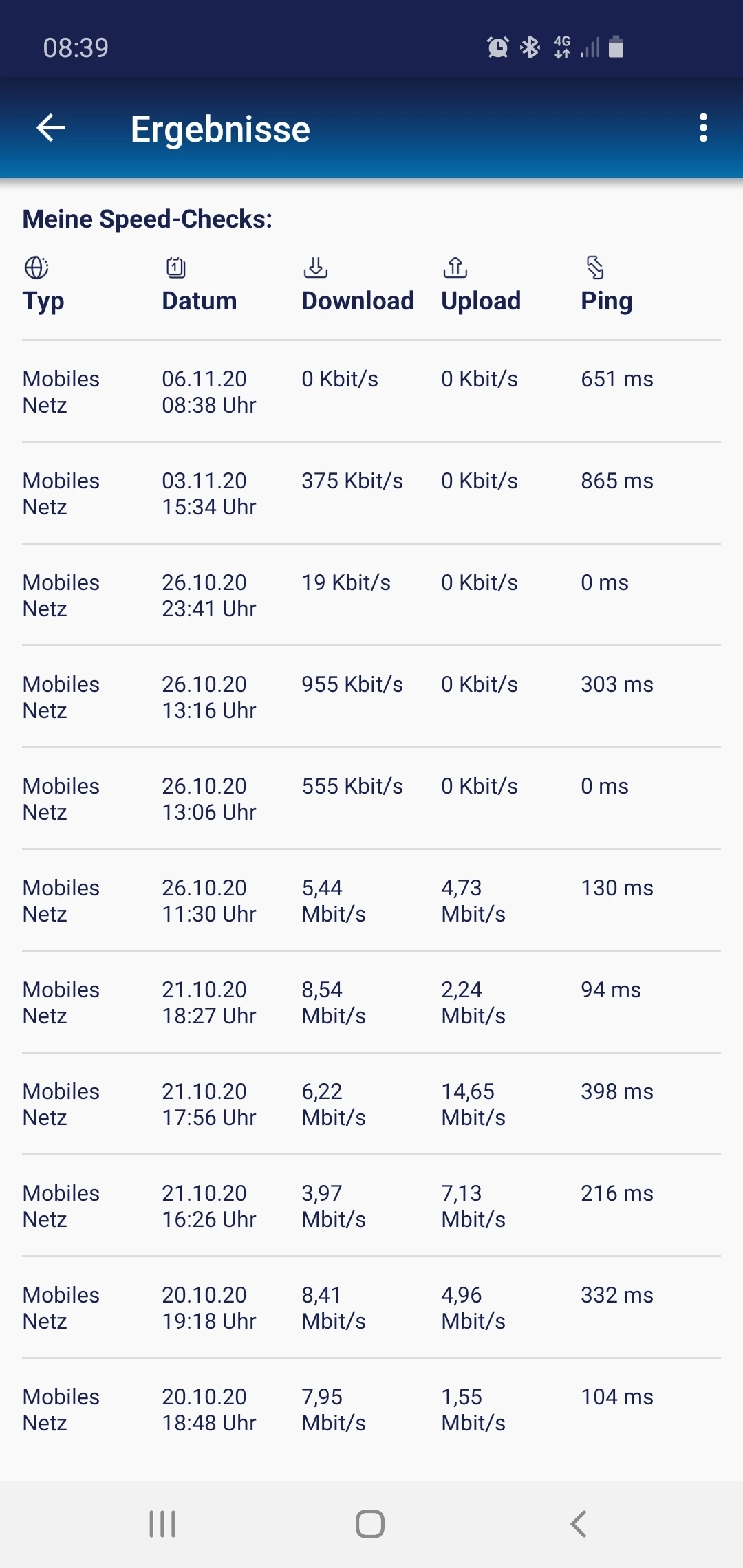Go to the system home screen
The image size is (743, 1568).
click(x=370, y=1524)
